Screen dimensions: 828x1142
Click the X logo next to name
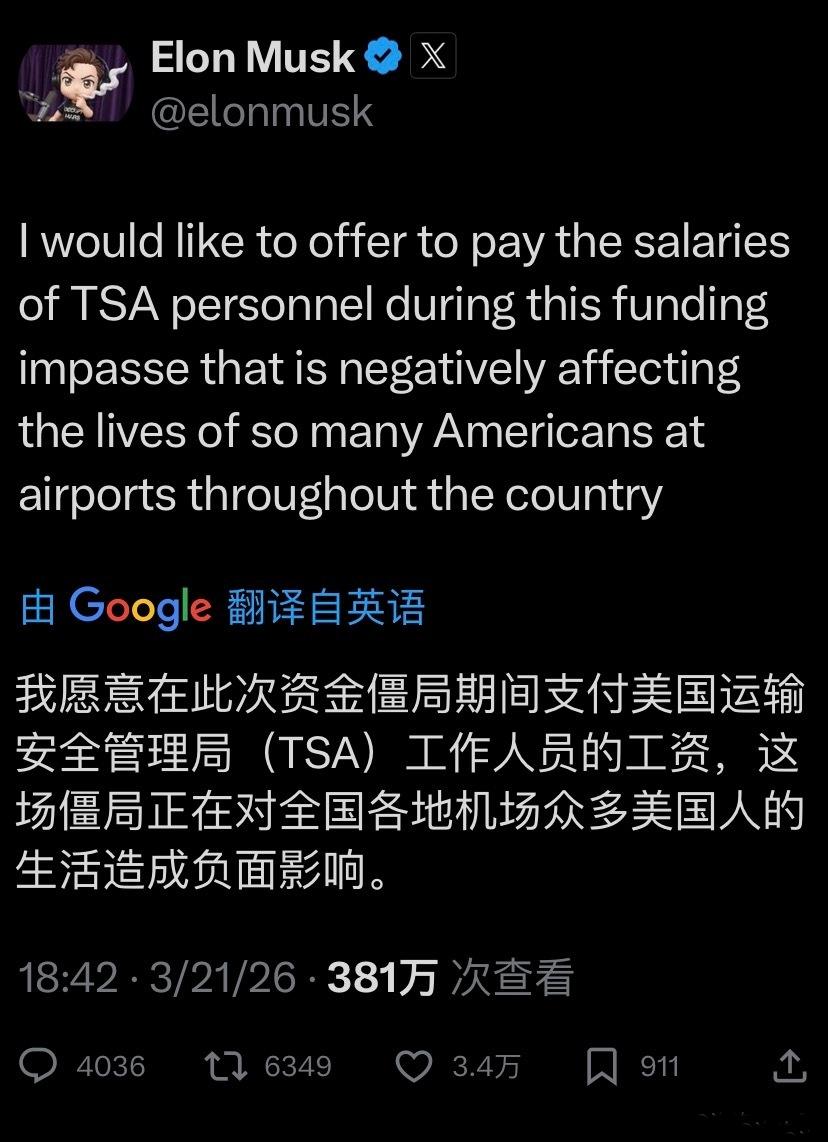coord(434,57)
